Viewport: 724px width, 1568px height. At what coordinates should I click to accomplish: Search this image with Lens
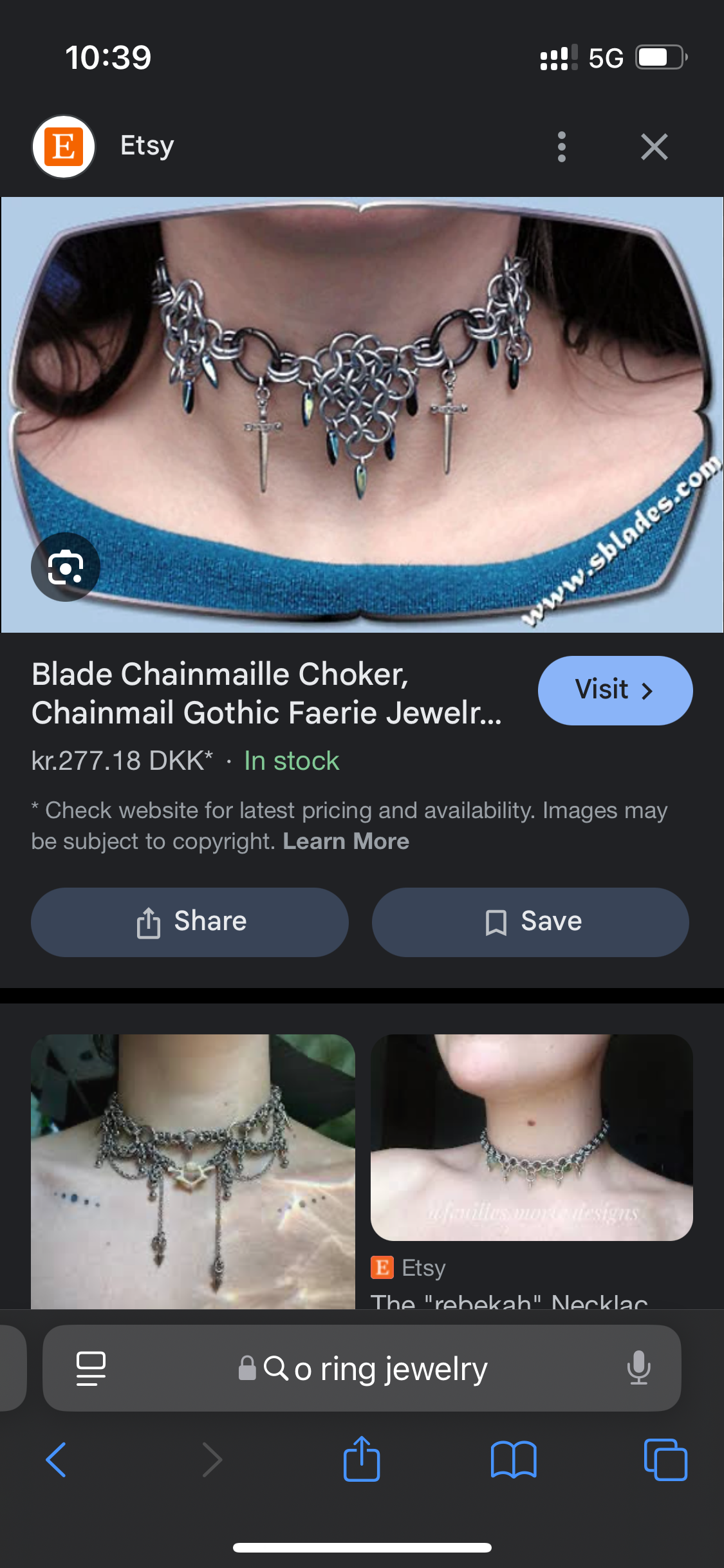(x=66, y=567)
